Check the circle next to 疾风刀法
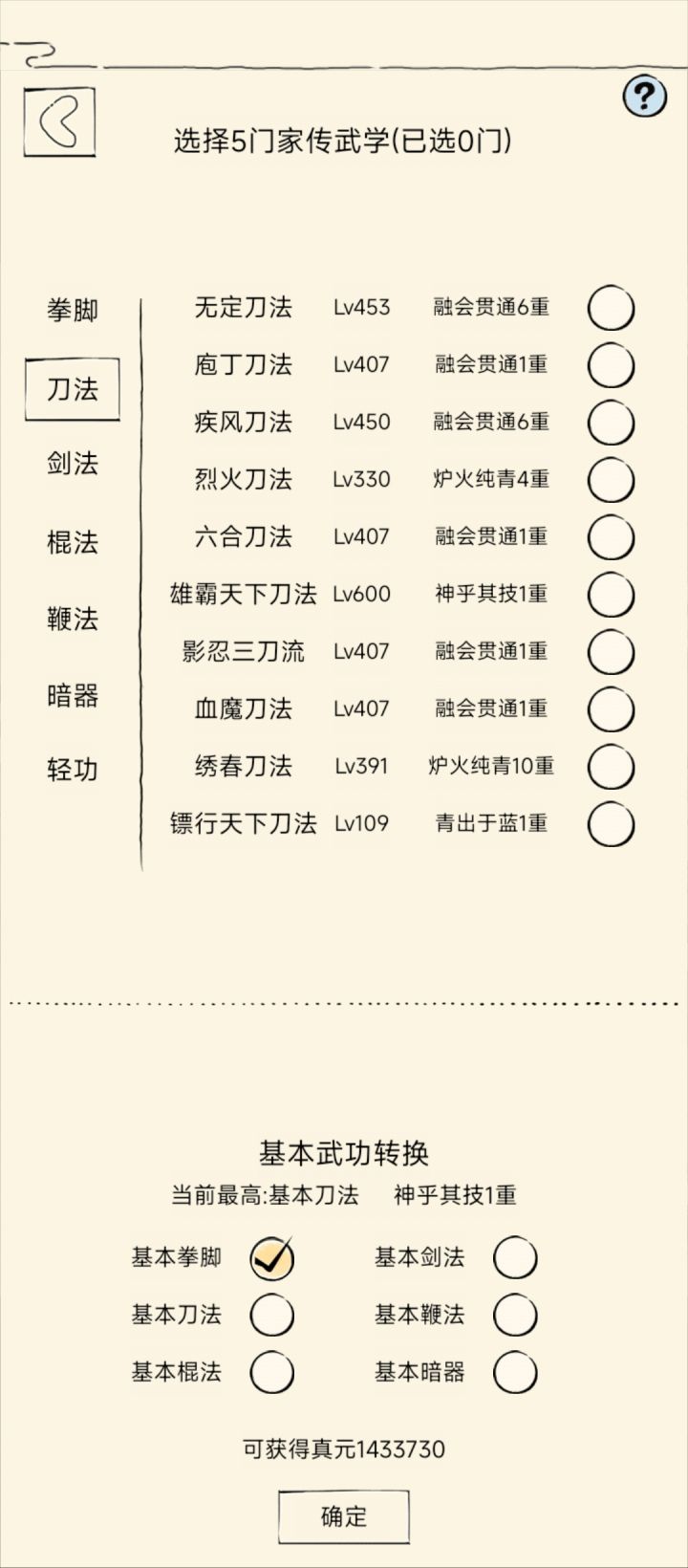688x1568 pixels. pyautogui.click(x=610, y=423)
